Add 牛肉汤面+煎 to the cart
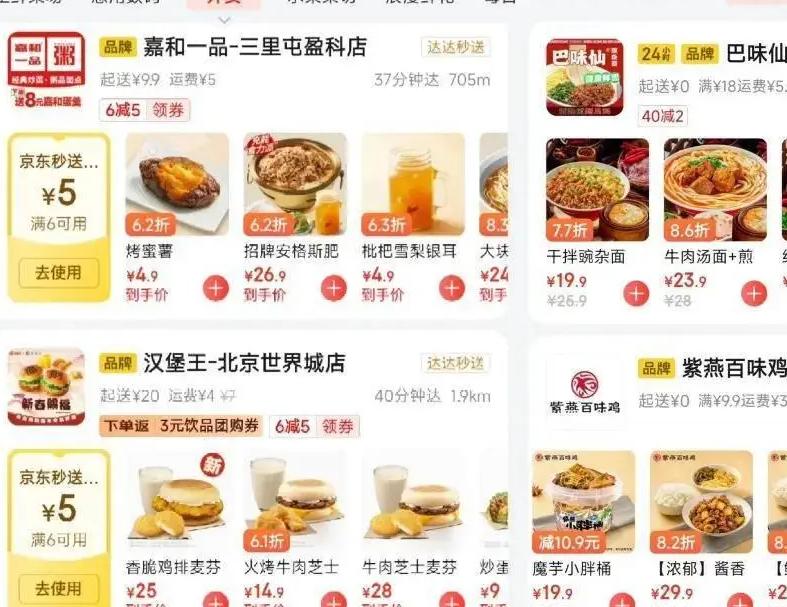 pos(753,294)
